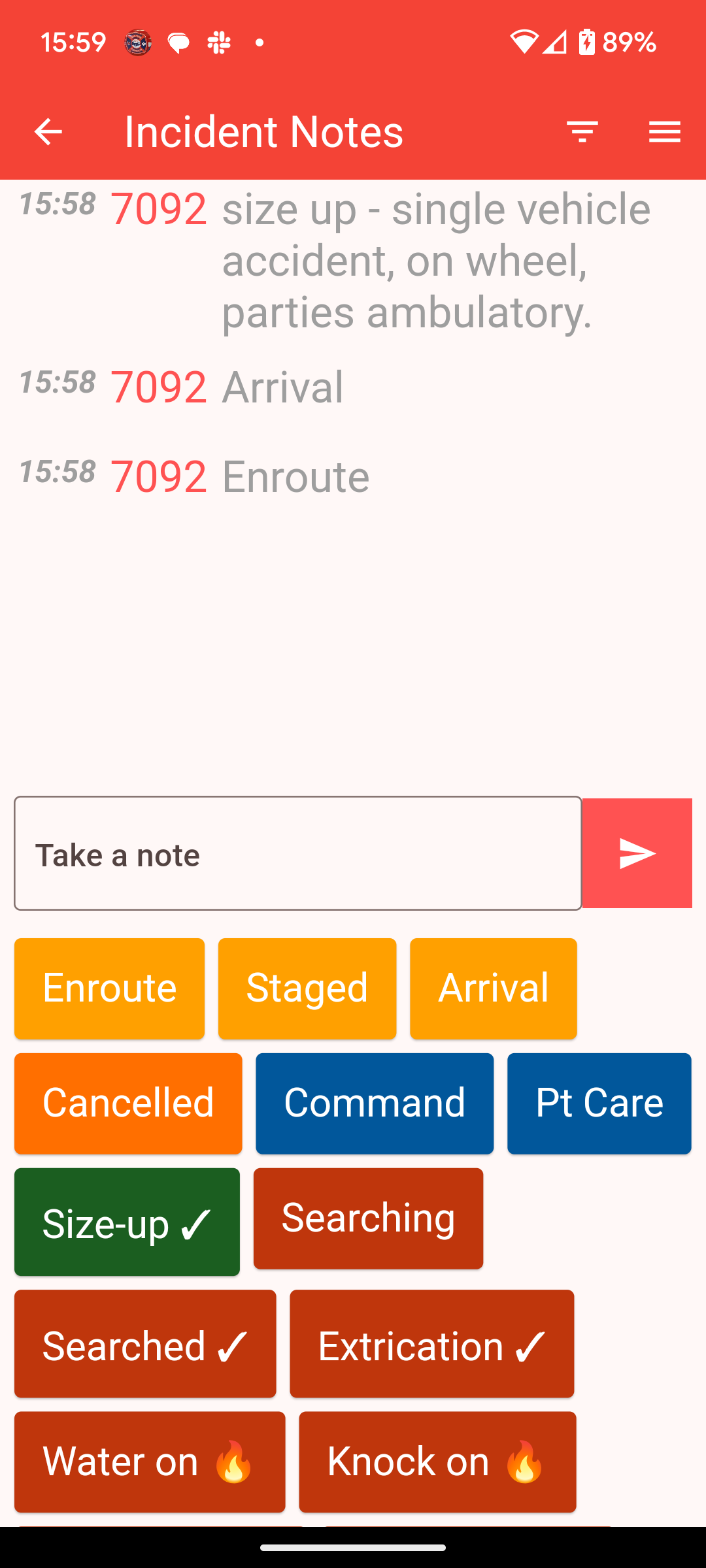This screenshot has width=706, height=1568.
Task: Tap the Knock on fire button
Action: (x=437, y=1462)
